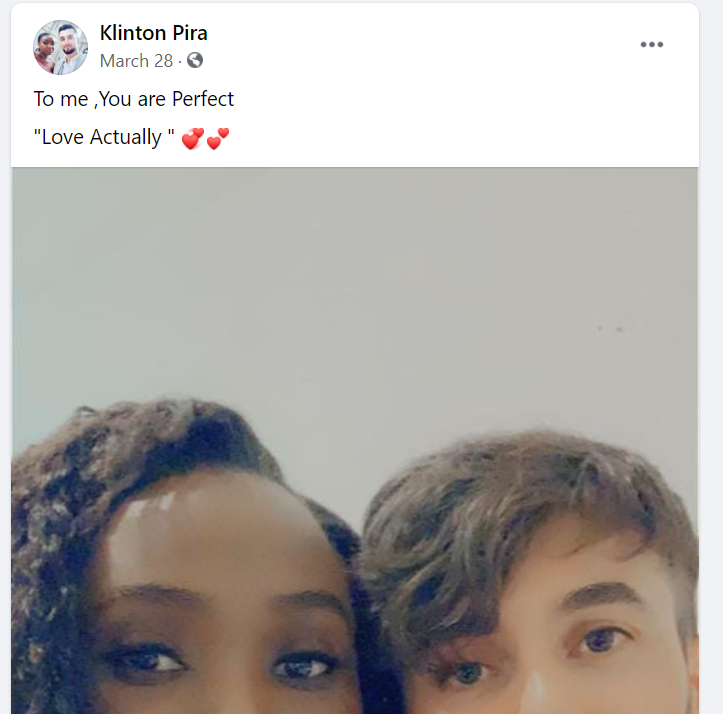723x714 pixels.
Task: Open the post's selfie photo
Action: pos(355,440)
